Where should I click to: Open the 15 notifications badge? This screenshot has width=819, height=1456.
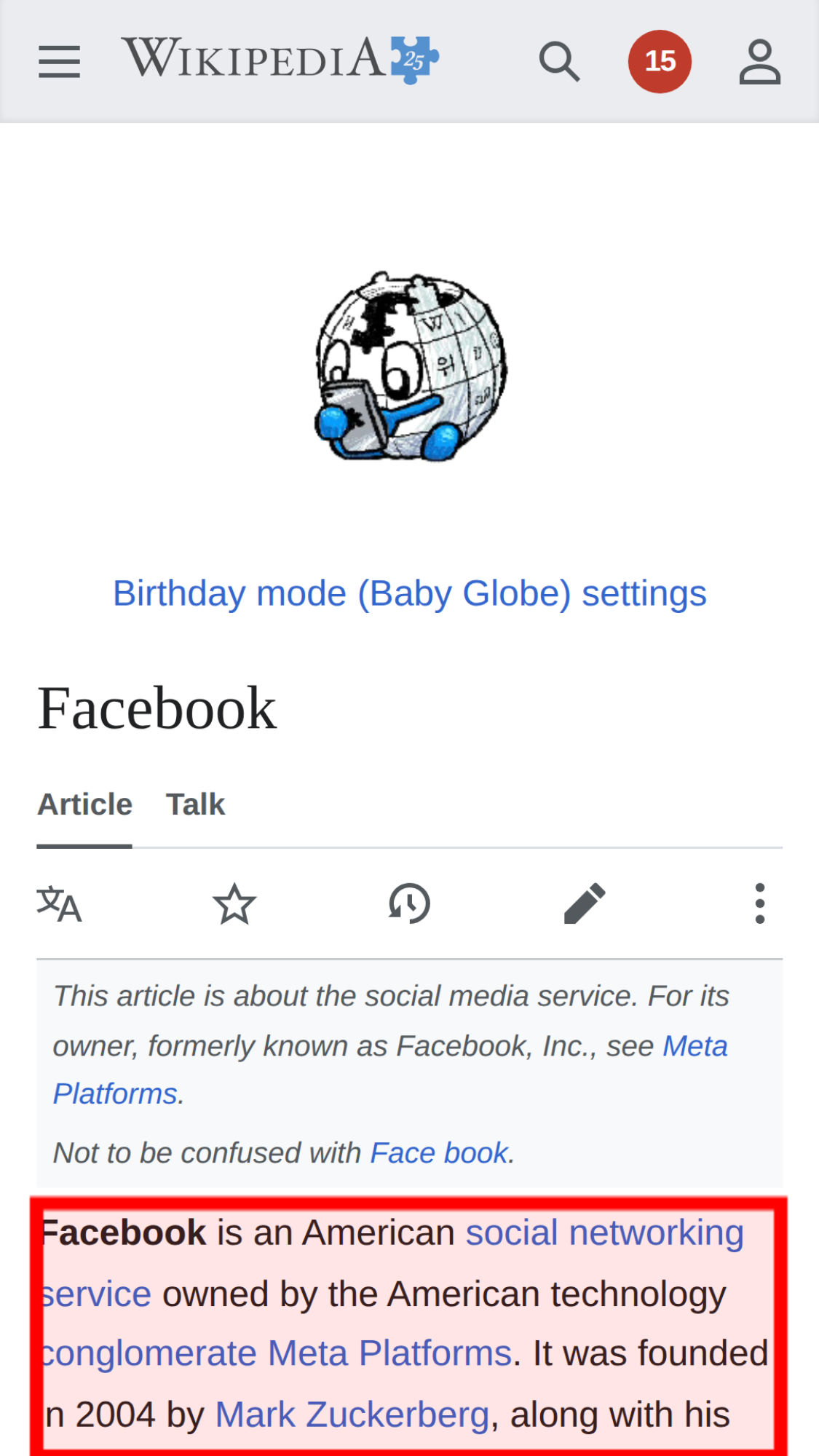(x=660, y=61)
